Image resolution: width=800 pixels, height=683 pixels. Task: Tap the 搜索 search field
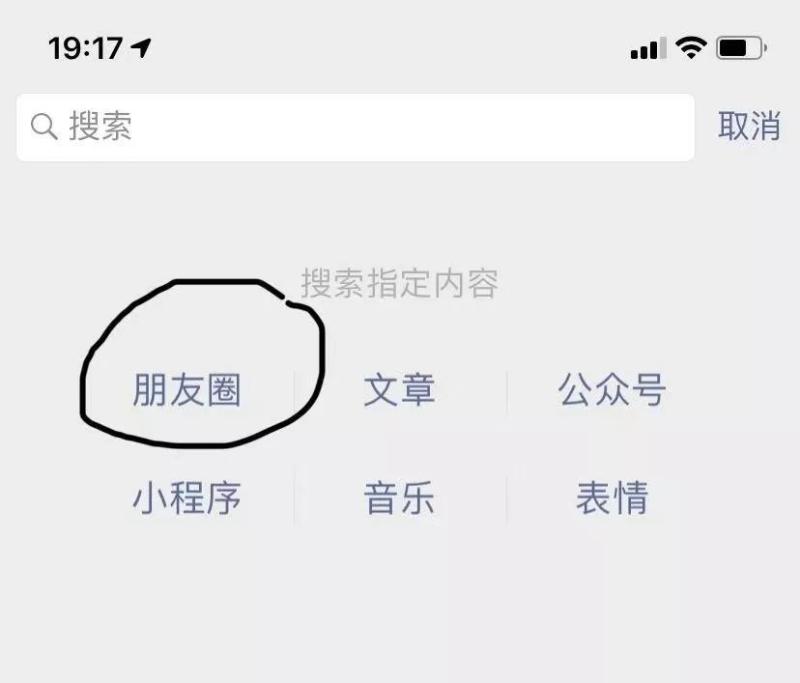355,127
